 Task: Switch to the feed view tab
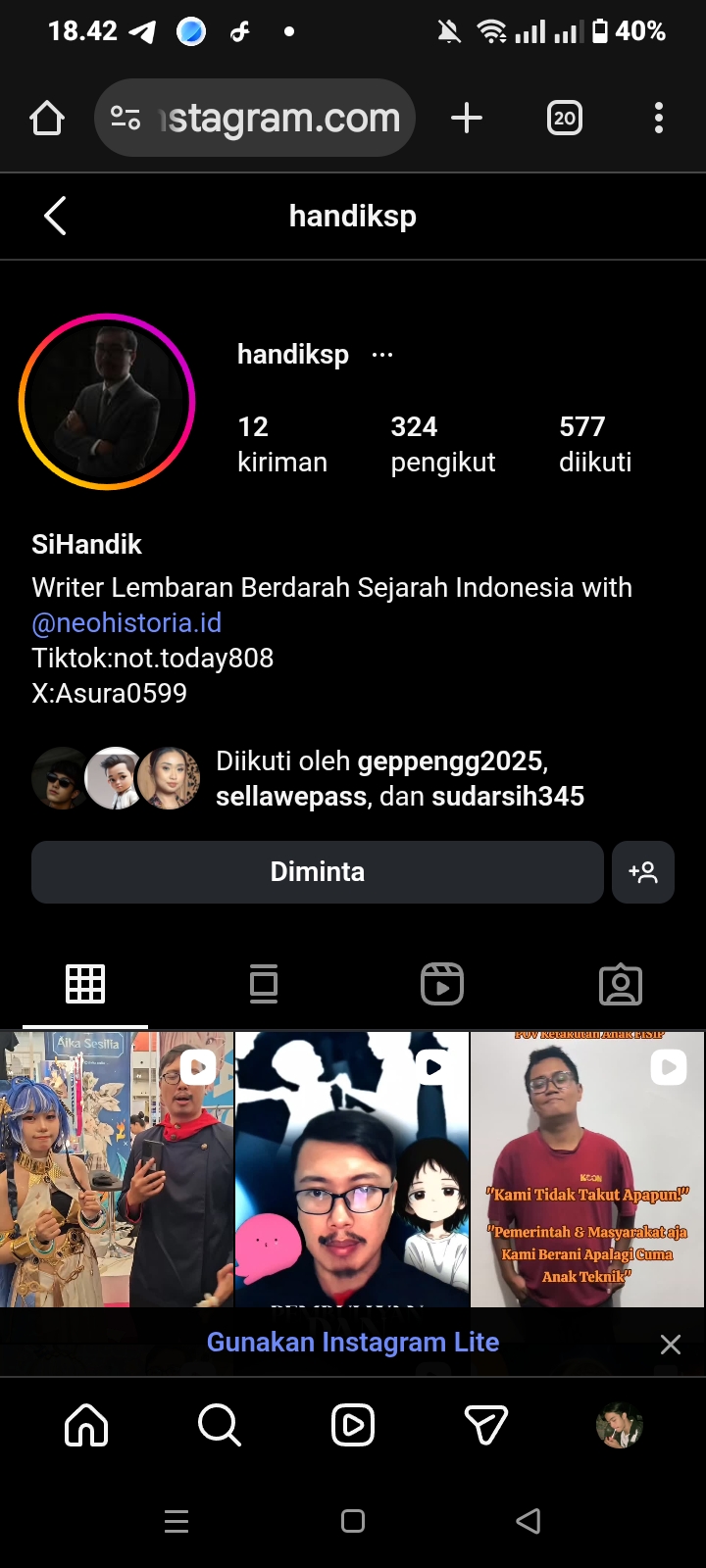pos(263,984)
